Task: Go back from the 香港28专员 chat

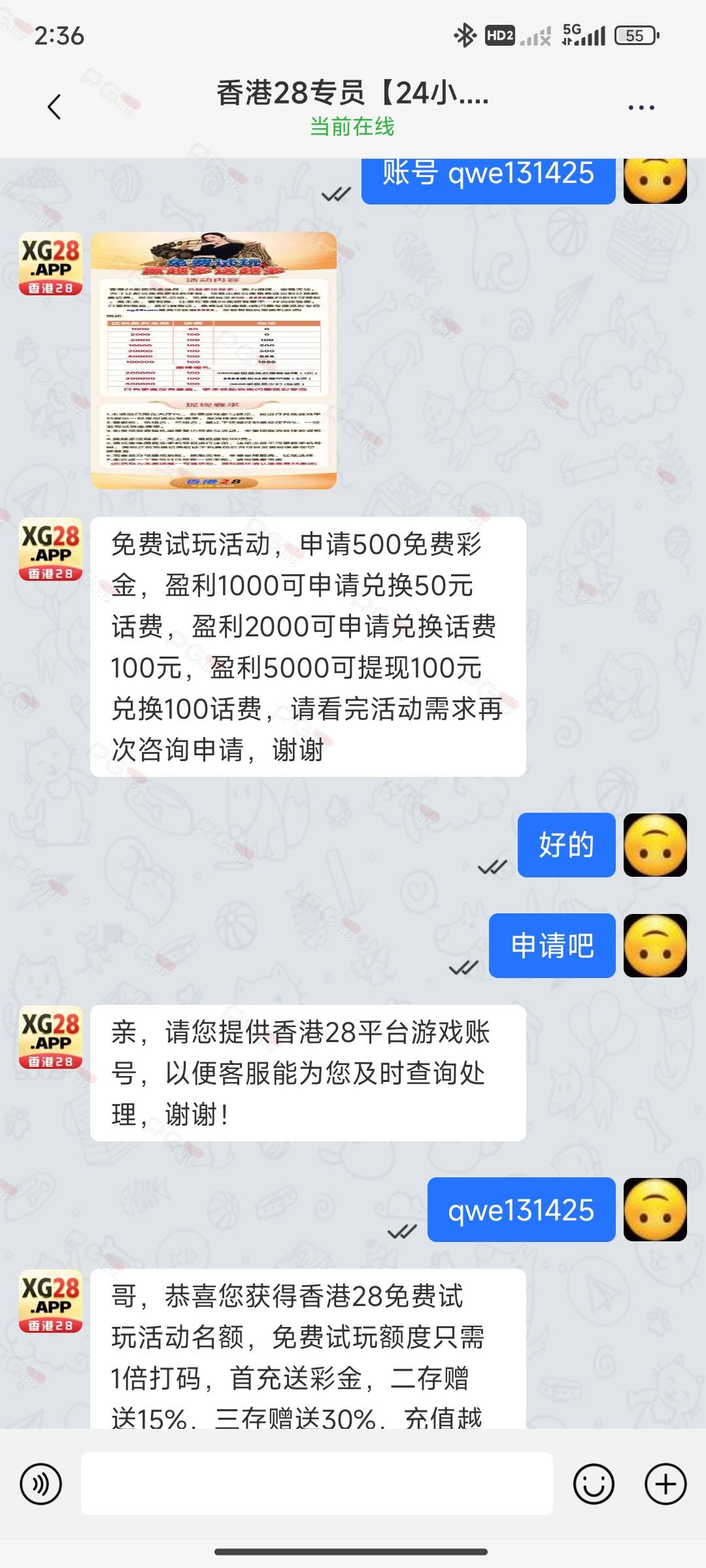Action: [x=55, y=106]
